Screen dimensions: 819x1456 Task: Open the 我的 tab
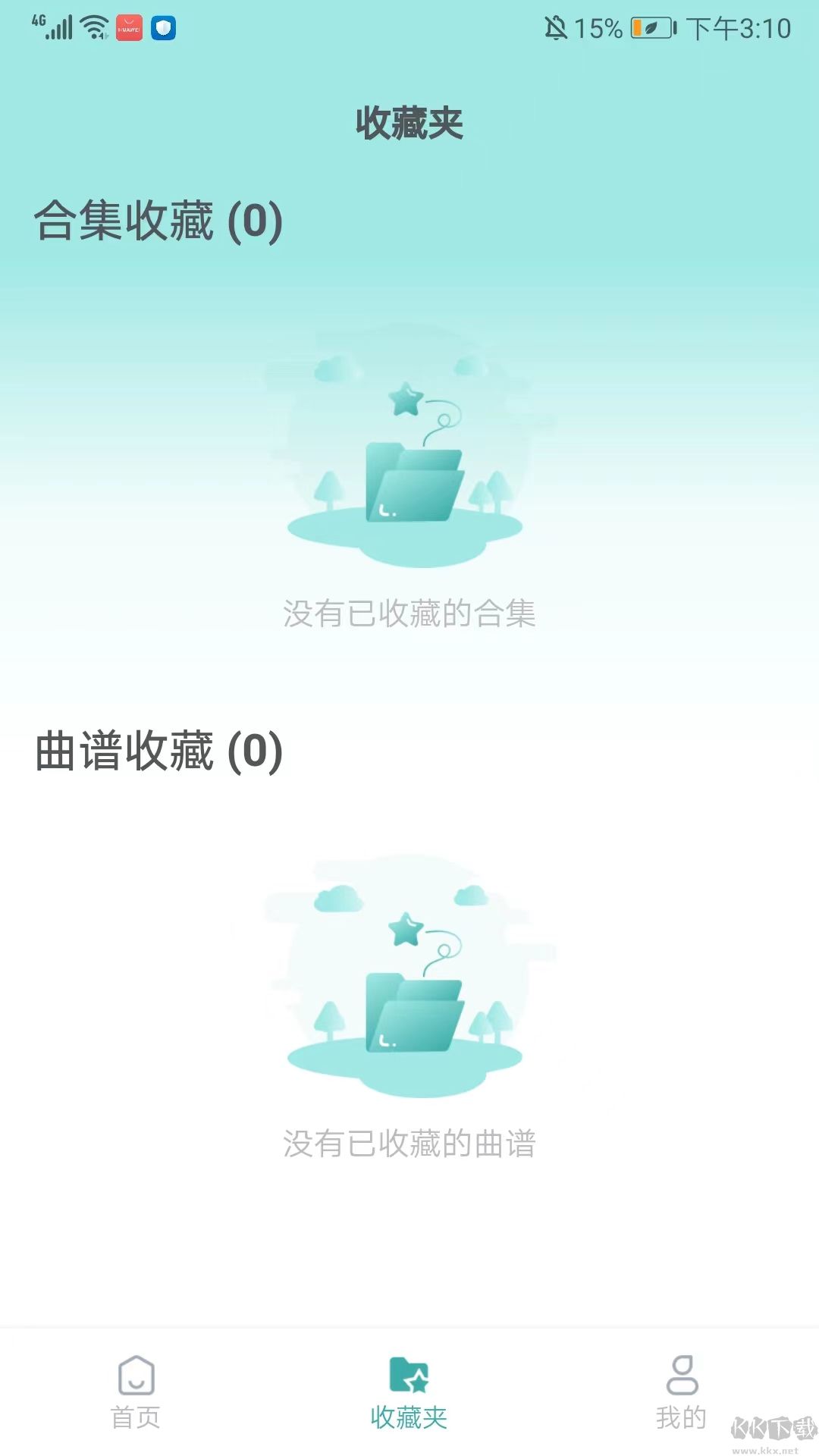[682, 1392]
